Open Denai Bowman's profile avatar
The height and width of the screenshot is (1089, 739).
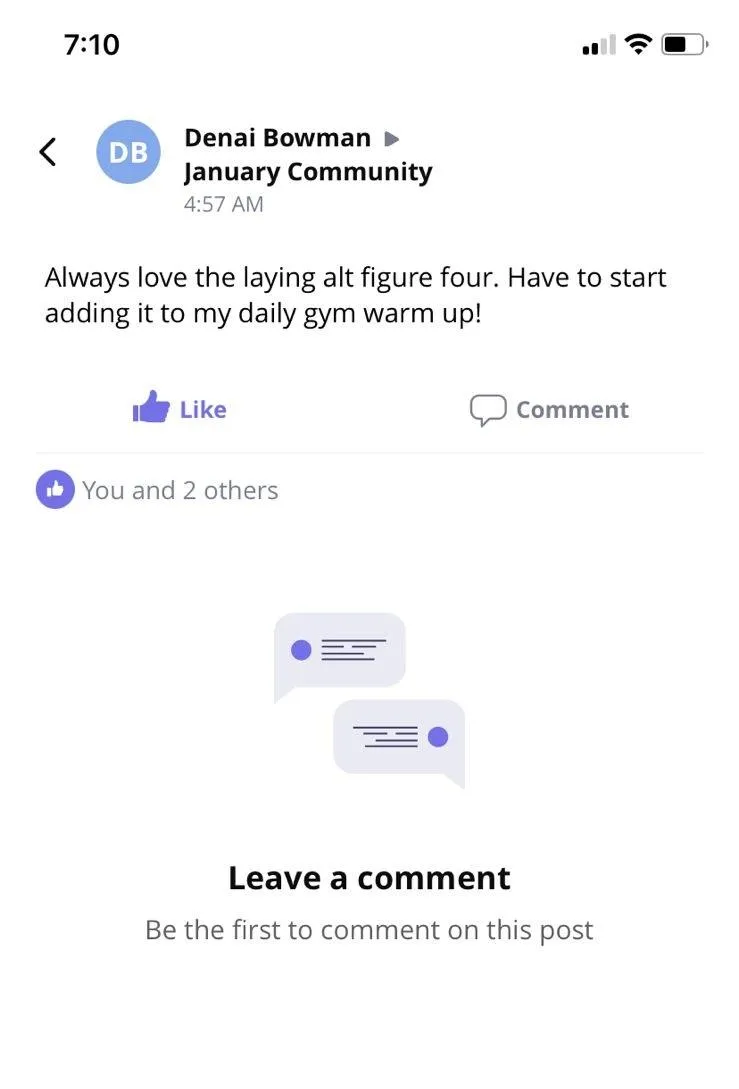click(128, 152)
